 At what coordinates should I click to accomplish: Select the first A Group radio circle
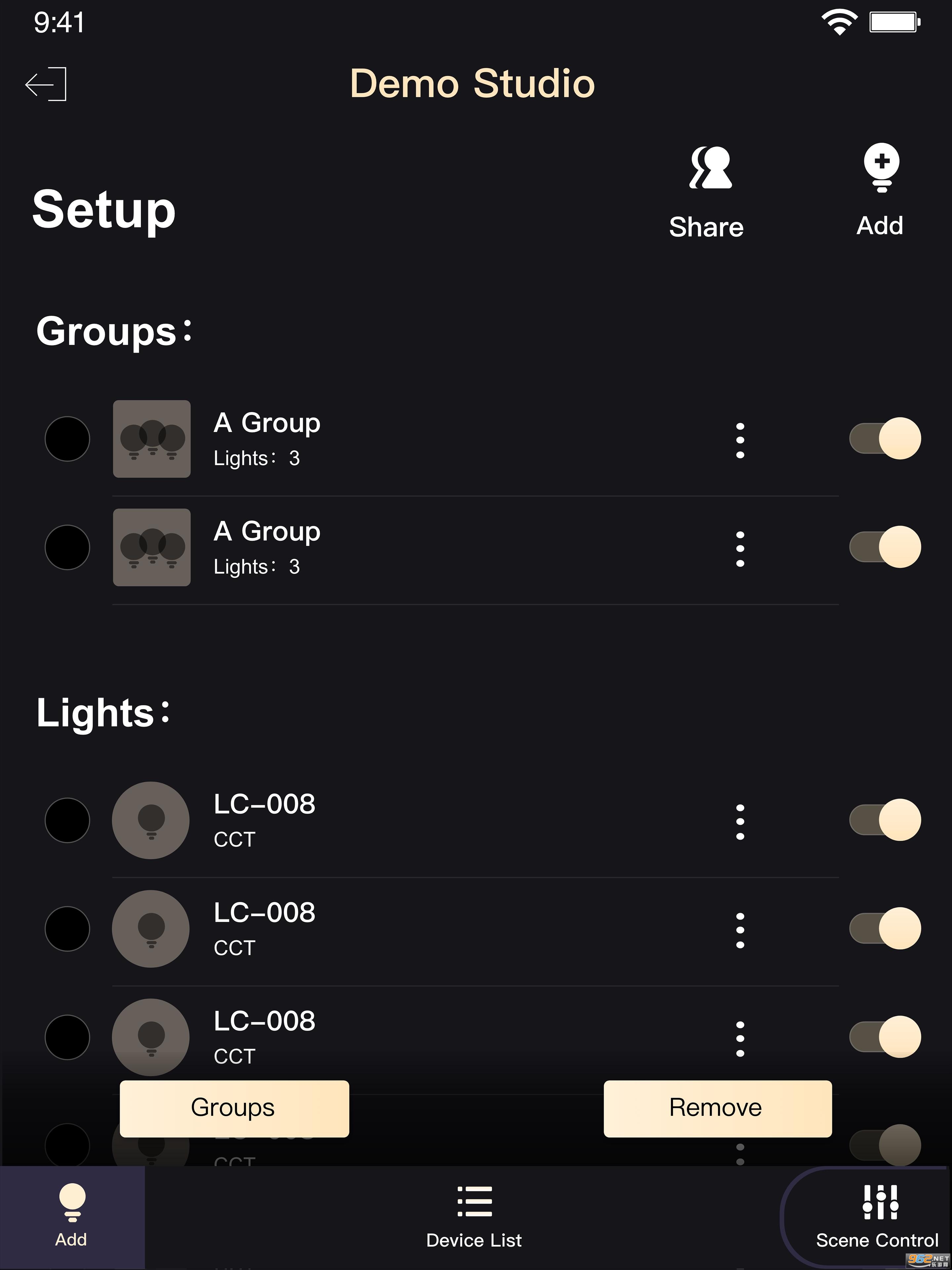[x=67, y=439]
